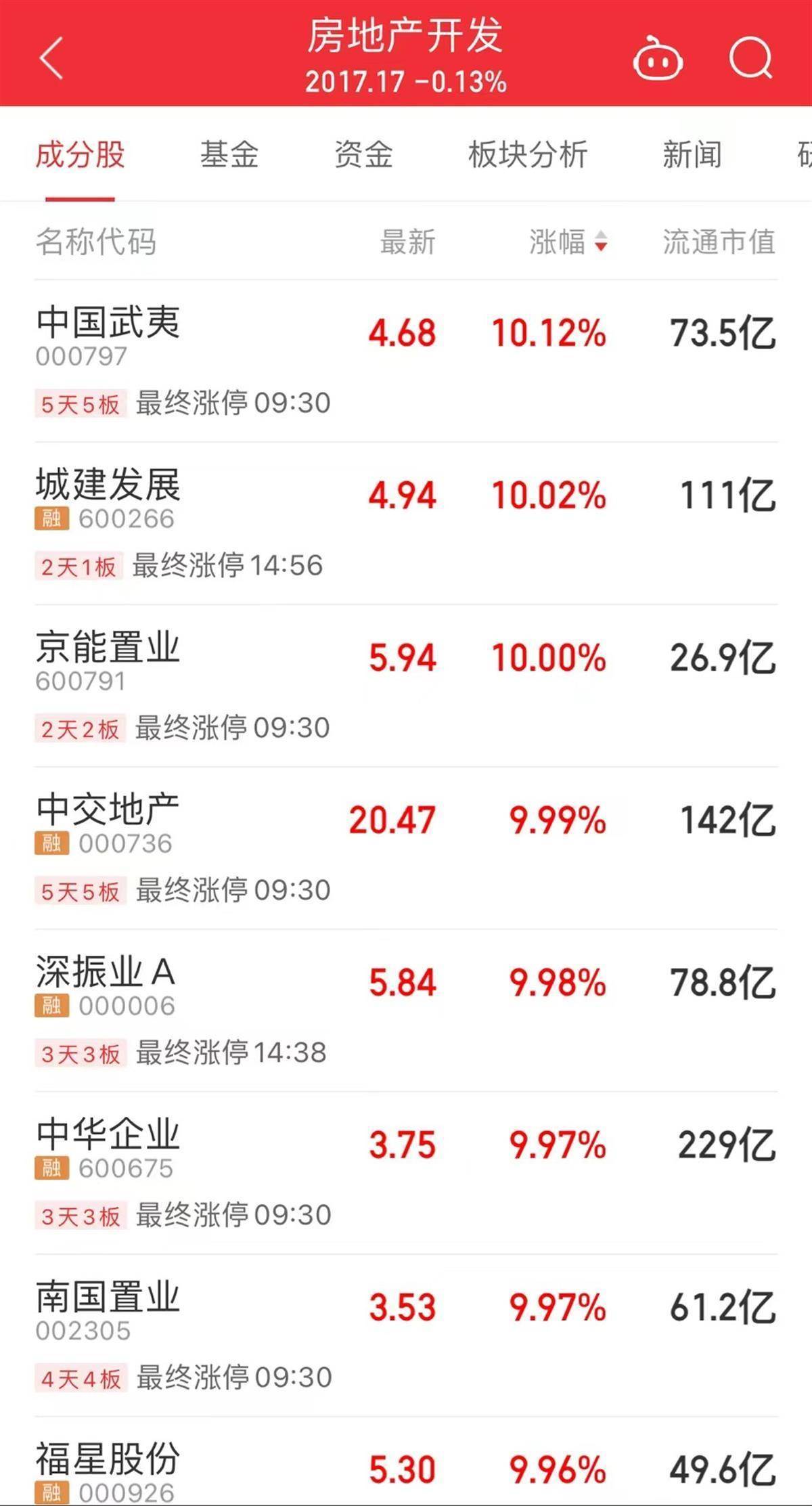This screenshot has height=1506, width=812.
Task: Open 城建发展 stock details
Action: tap(108, 485)
